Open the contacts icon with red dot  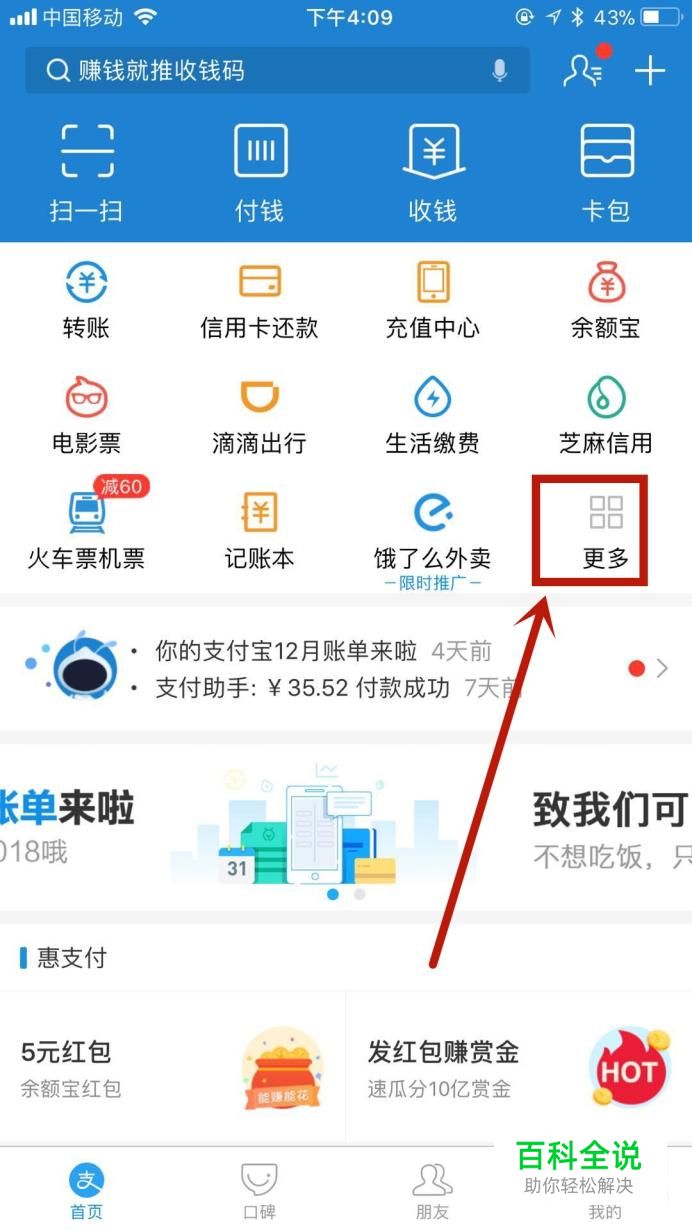(x=583, y=69)
